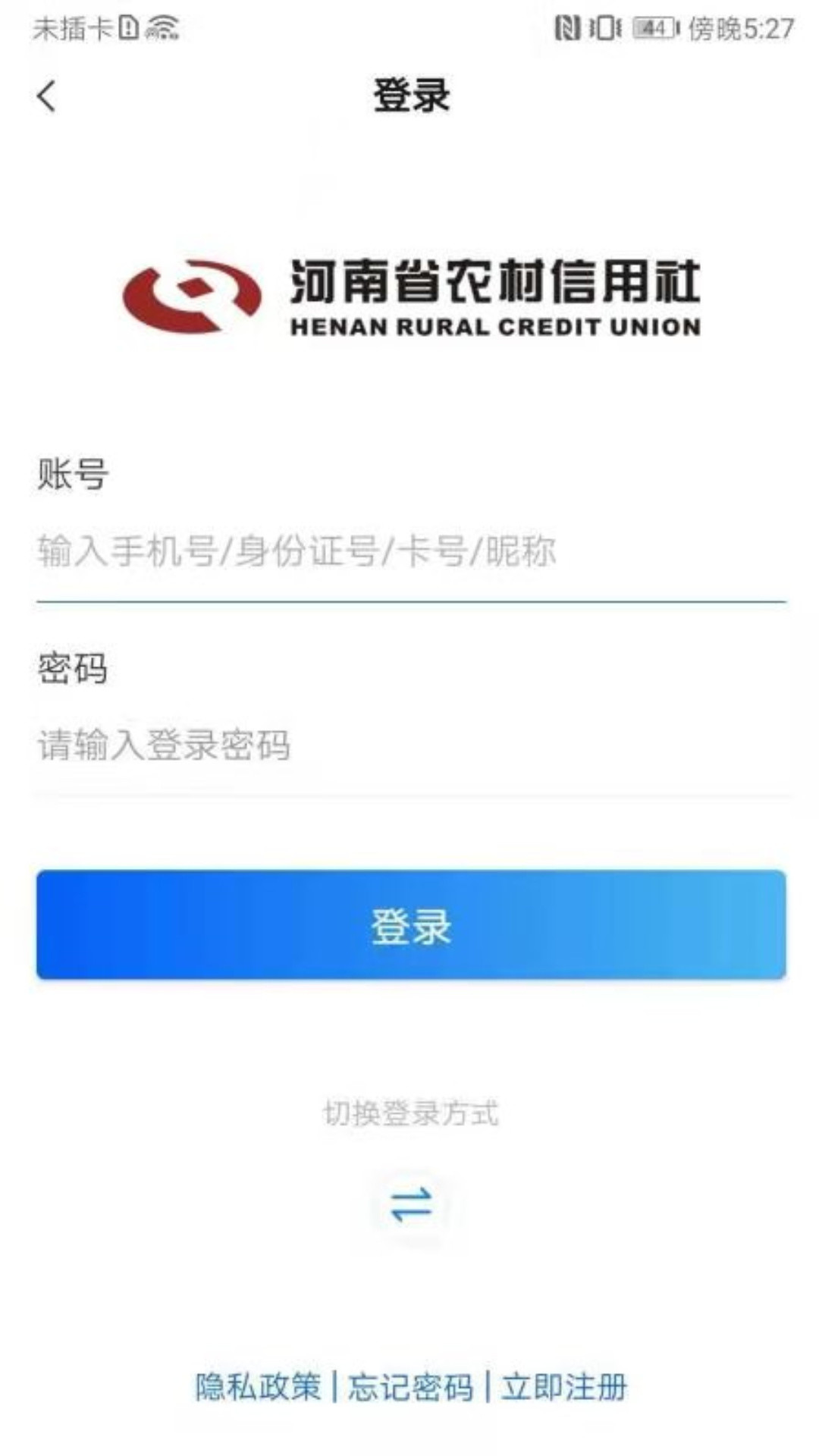Viewport: 819px width, 1456px height.
Task: Tap the blue 登录 login button
Action: pyautogui.click(x=410, y=924)
